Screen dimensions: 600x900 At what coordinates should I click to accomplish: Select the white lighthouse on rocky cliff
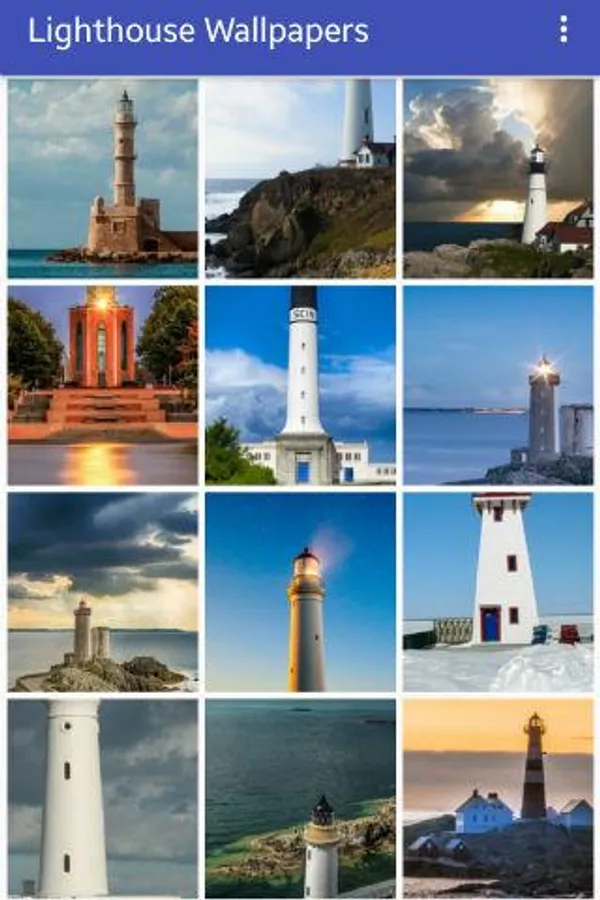click(x=300, y=179)
